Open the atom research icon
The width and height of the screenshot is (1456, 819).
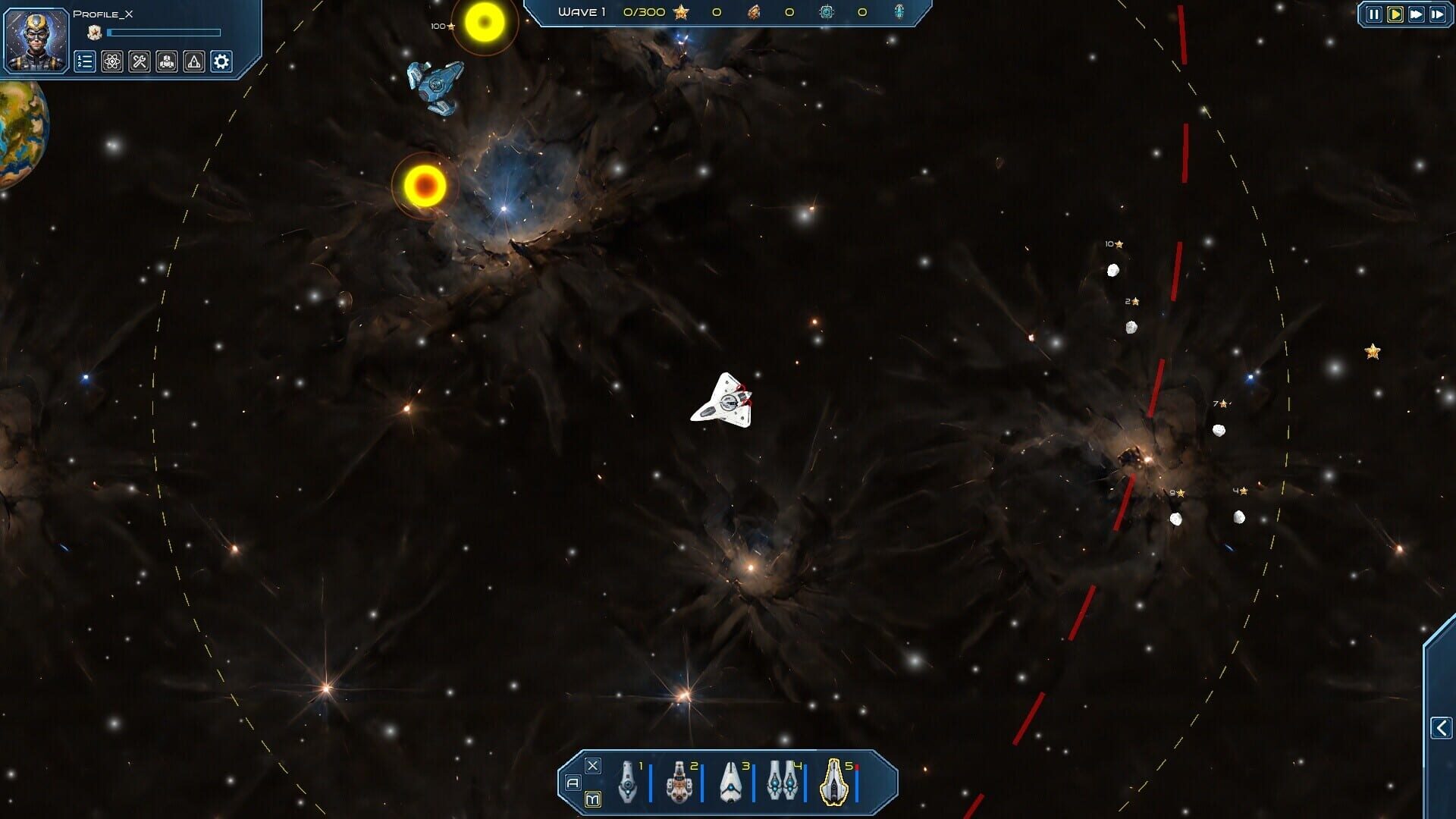point(112,62)
